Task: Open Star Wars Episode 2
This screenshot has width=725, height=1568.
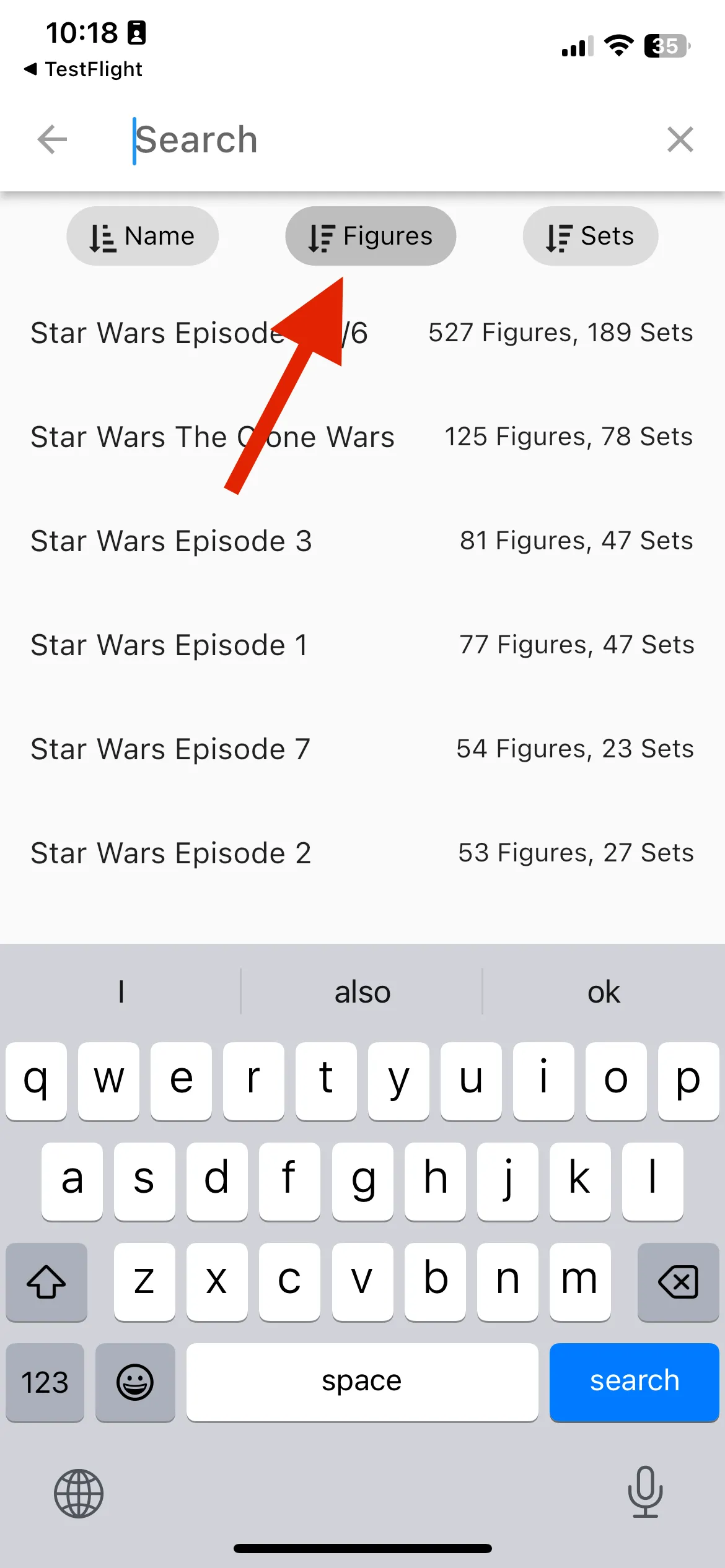Action: tap(362, 853)
